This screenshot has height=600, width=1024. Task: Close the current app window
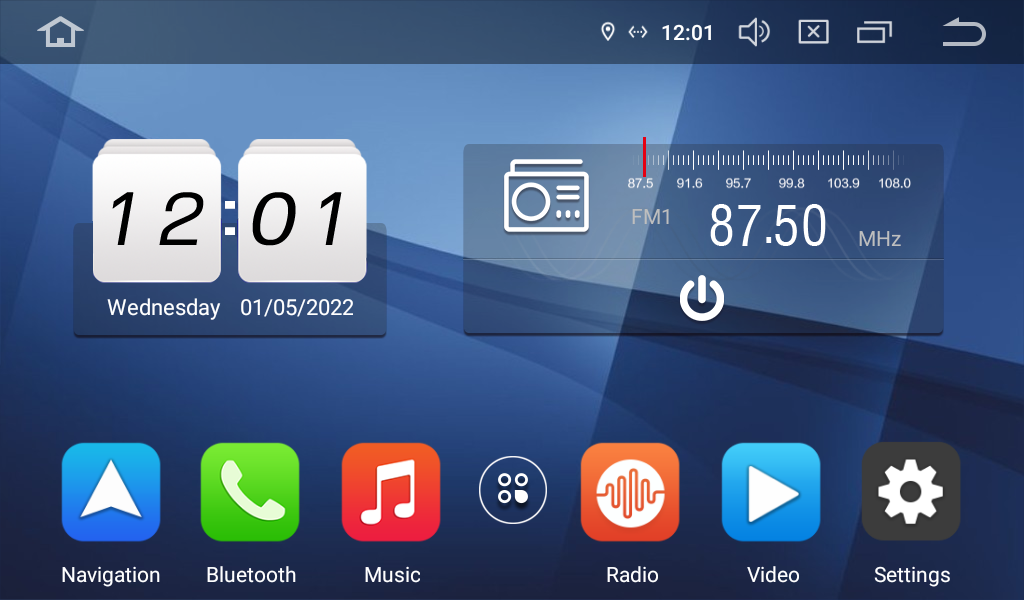[x=814, y=32]
